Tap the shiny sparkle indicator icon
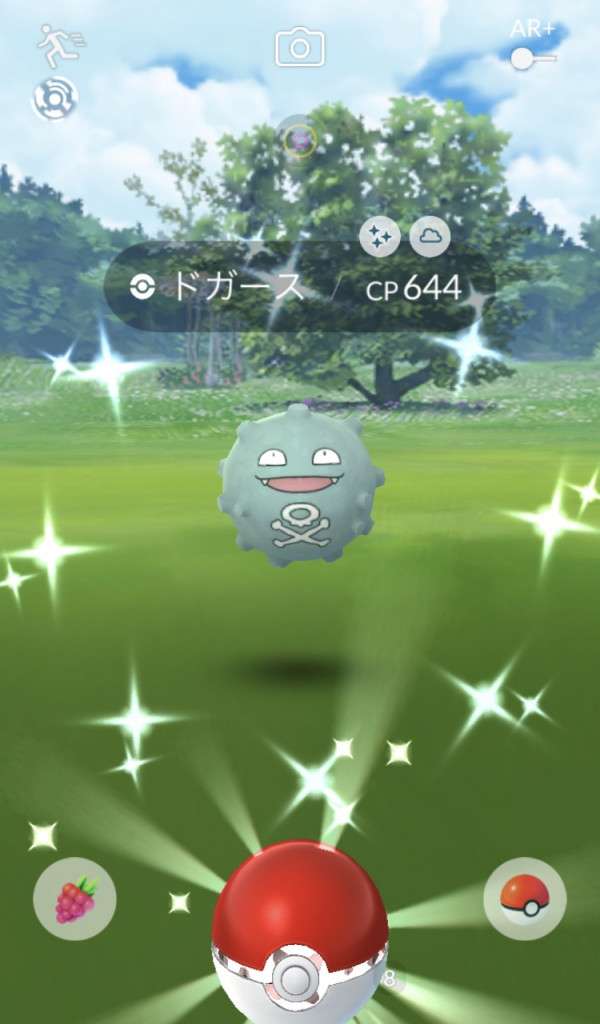The width and height of the screenshot is (600, 1024). pos(380,237)
